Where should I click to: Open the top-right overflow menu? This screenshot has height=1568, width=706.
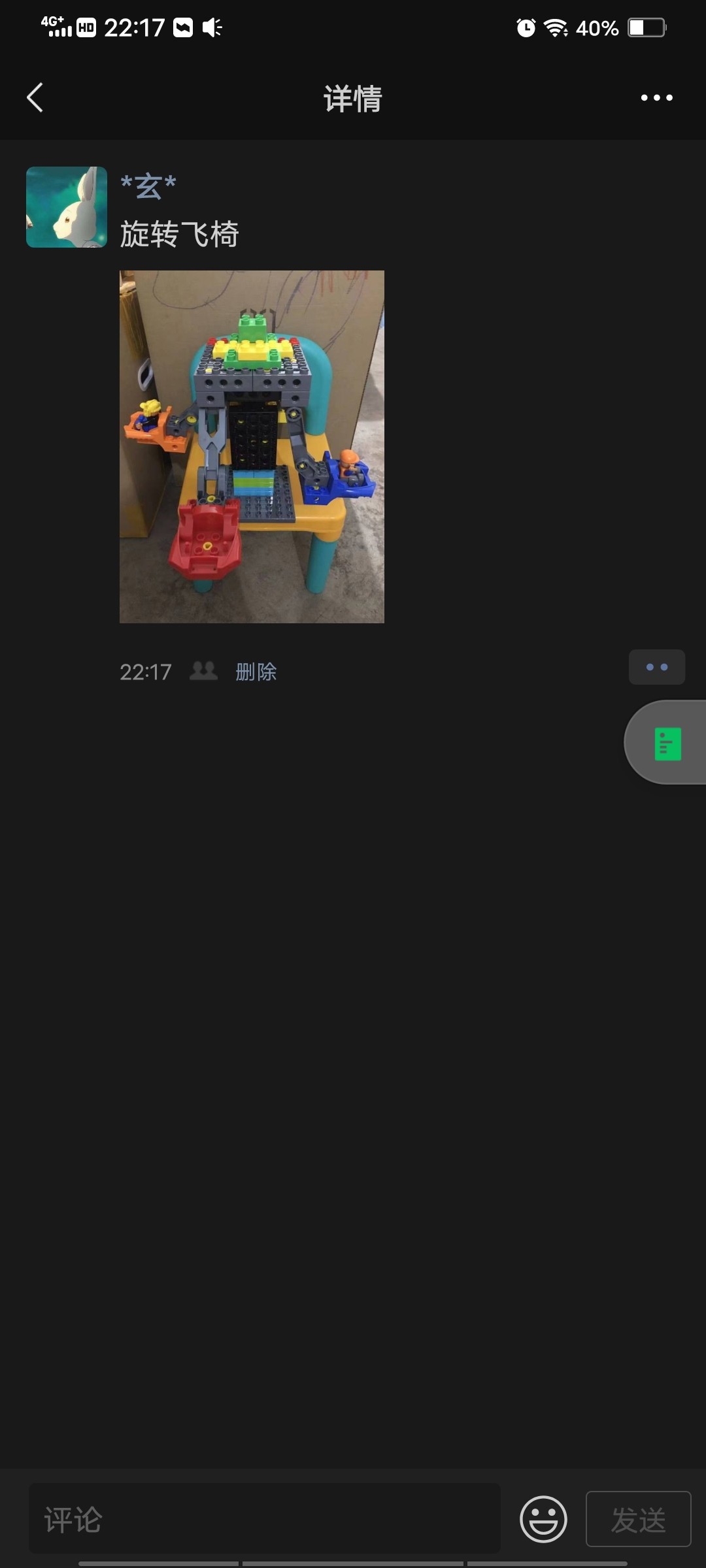tap(656, 98)
